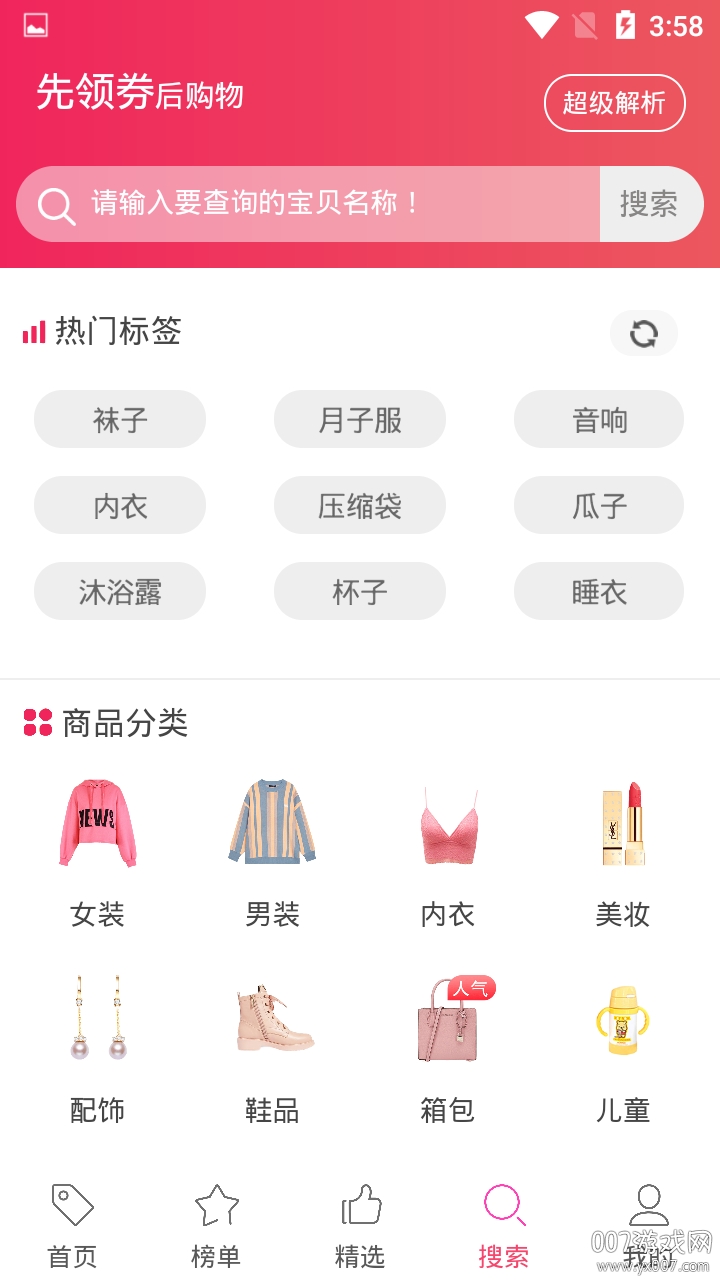Pick the 压缩袋 tag chip
720x1280 pixels.
point(360,506)
